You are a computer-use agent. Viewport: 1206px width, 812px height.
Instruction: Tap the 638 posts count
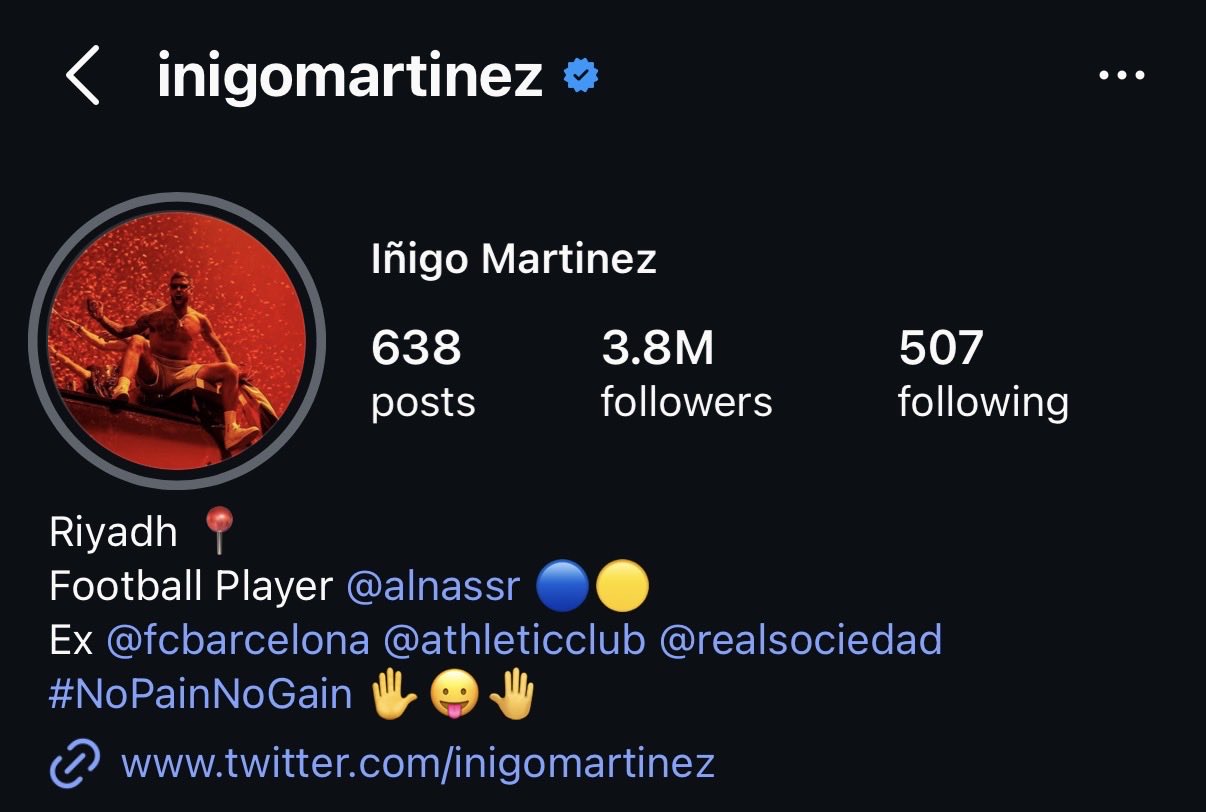[x=422, y=375]
